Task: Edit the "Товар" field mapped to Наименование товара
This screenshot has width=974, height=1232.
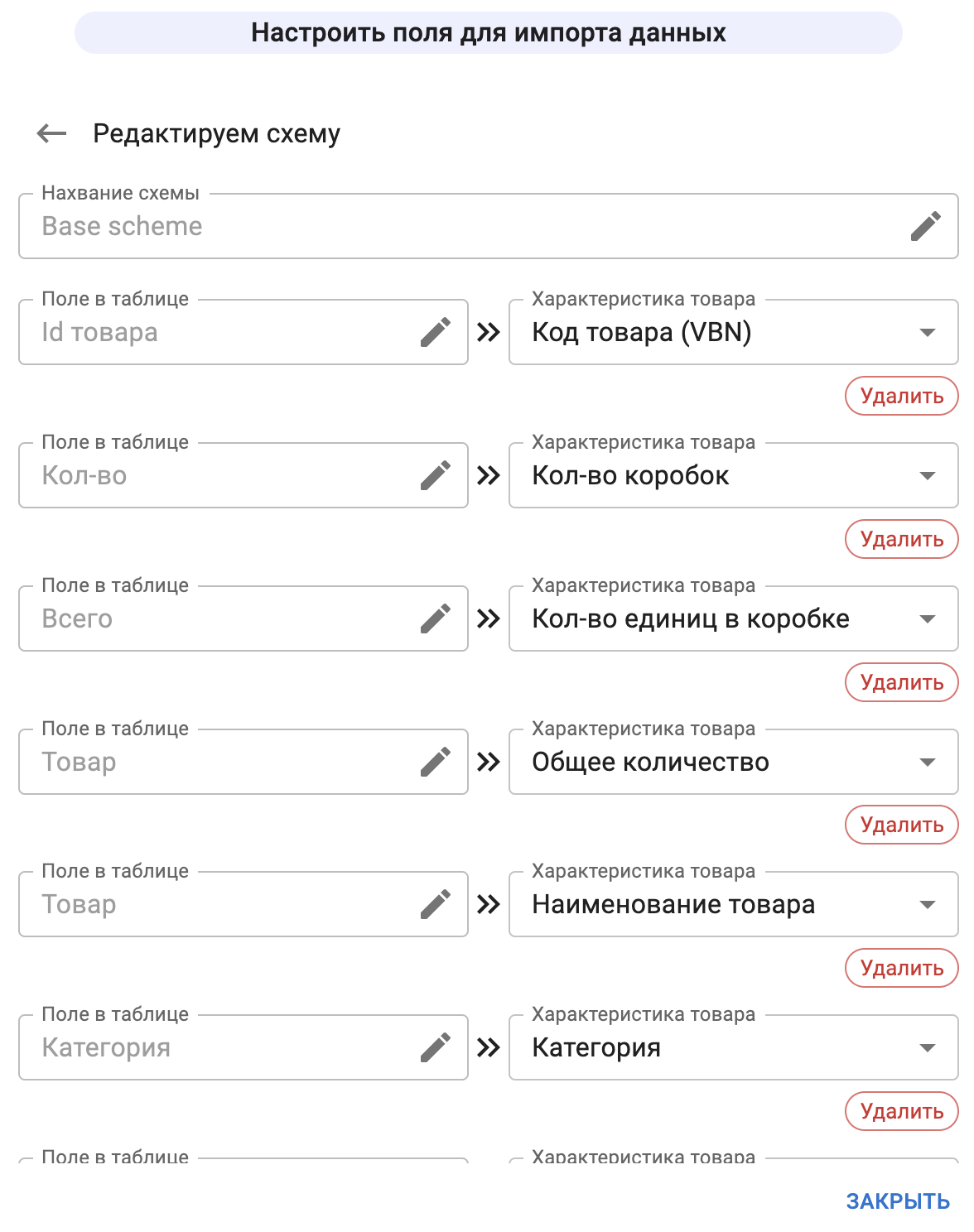Action: (x=436, y=904)
